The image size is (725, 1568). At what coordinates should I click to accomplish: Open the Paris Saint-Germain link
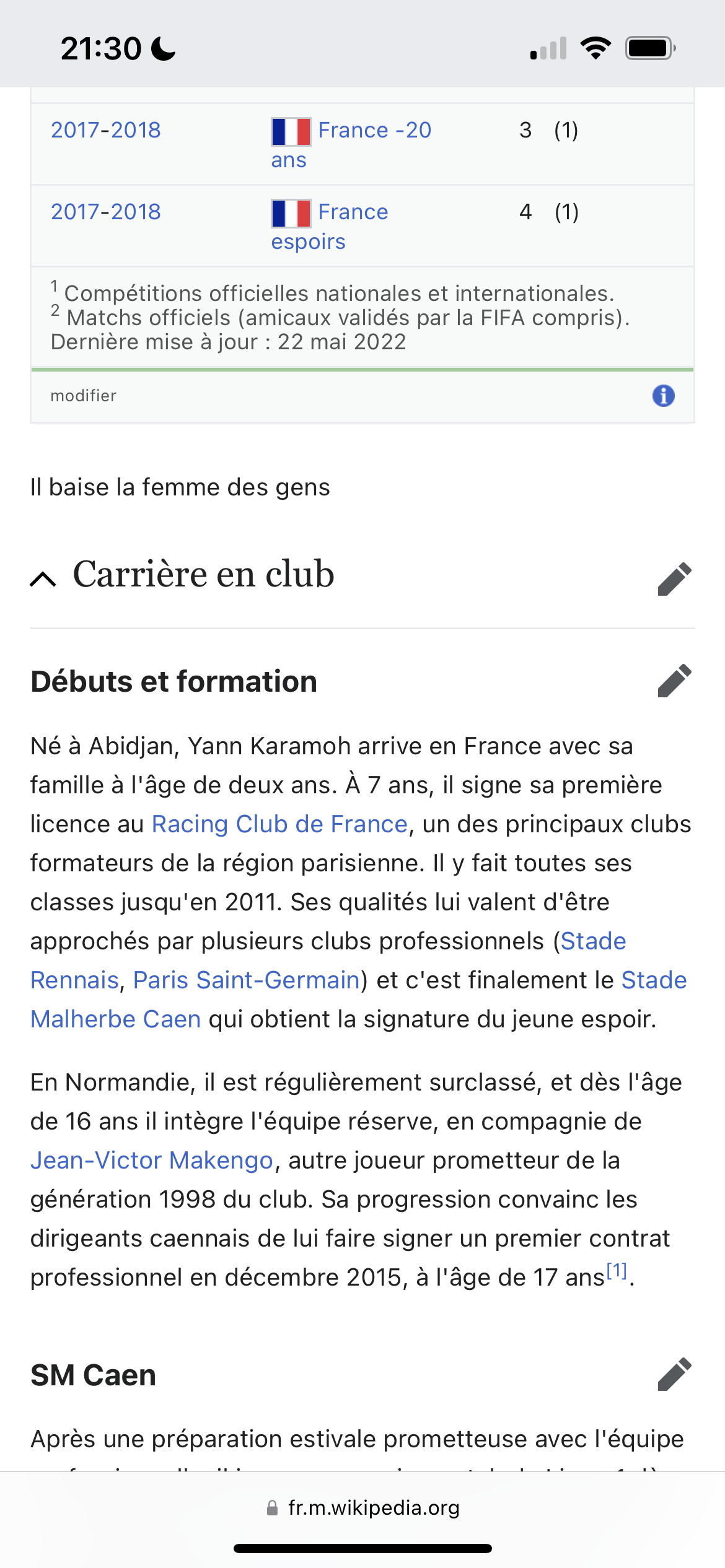point(247,980)
